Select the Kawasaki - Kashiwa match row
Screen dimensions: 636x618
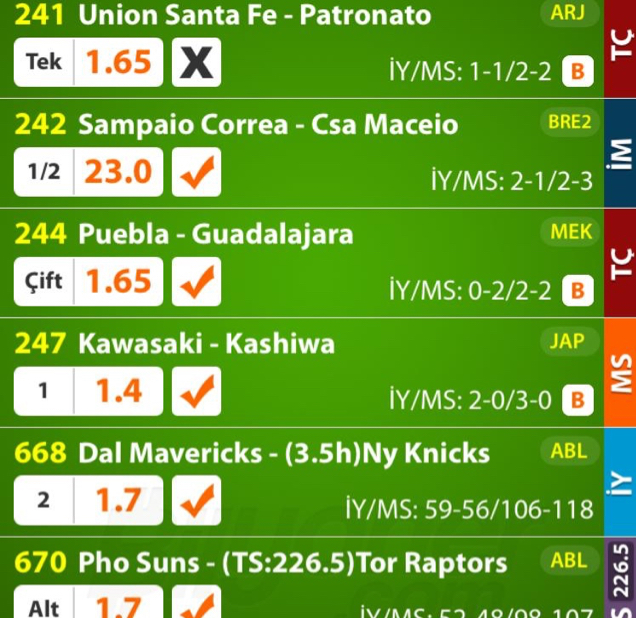click(x=206, y=344)
